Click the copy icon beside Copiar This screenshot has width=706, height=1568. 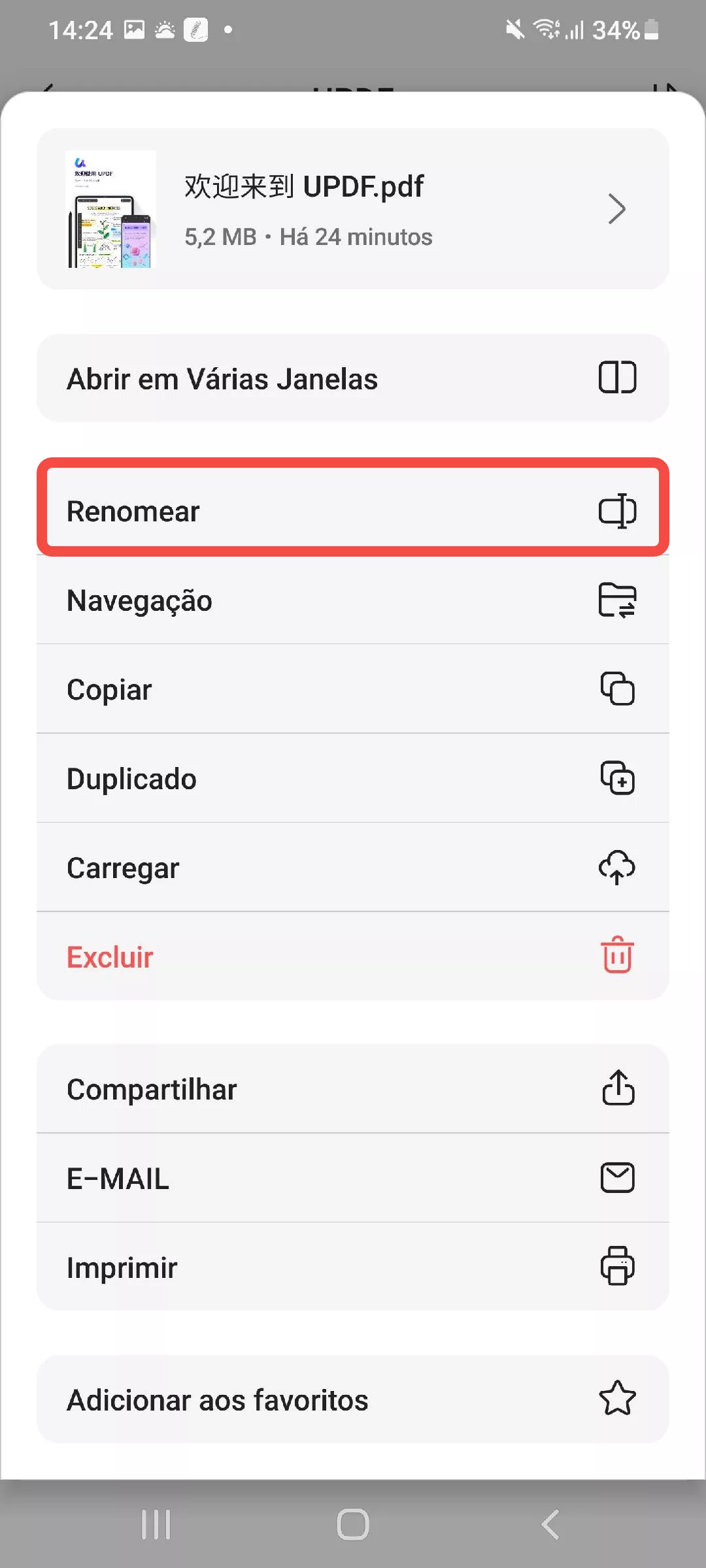[617, 689]
